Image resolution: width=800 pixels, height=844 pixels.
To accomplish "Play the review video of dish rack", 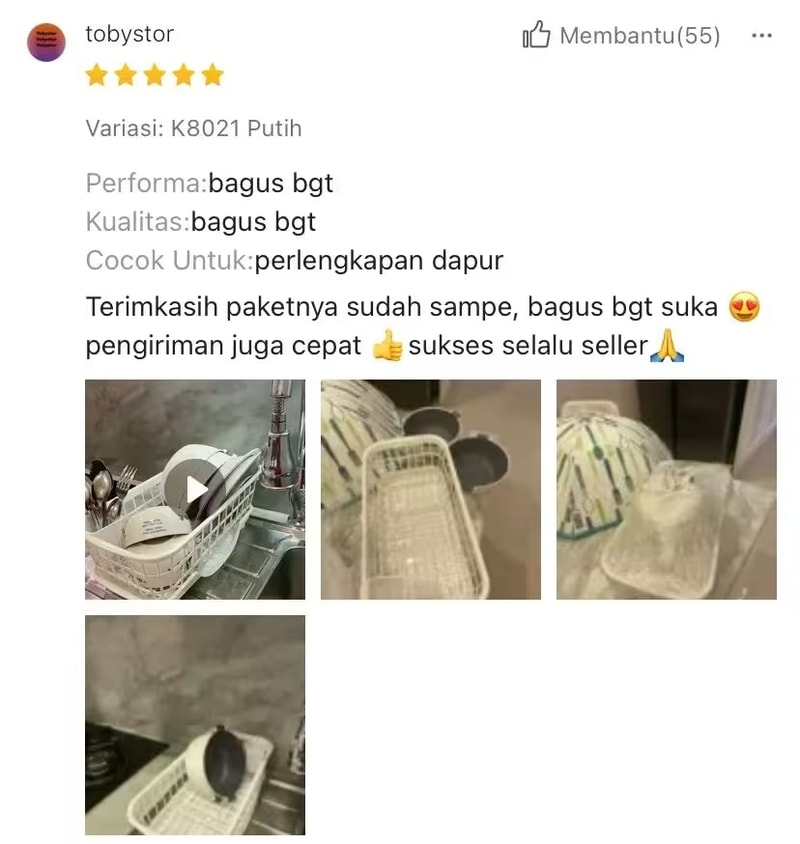I will pos(195,489).
